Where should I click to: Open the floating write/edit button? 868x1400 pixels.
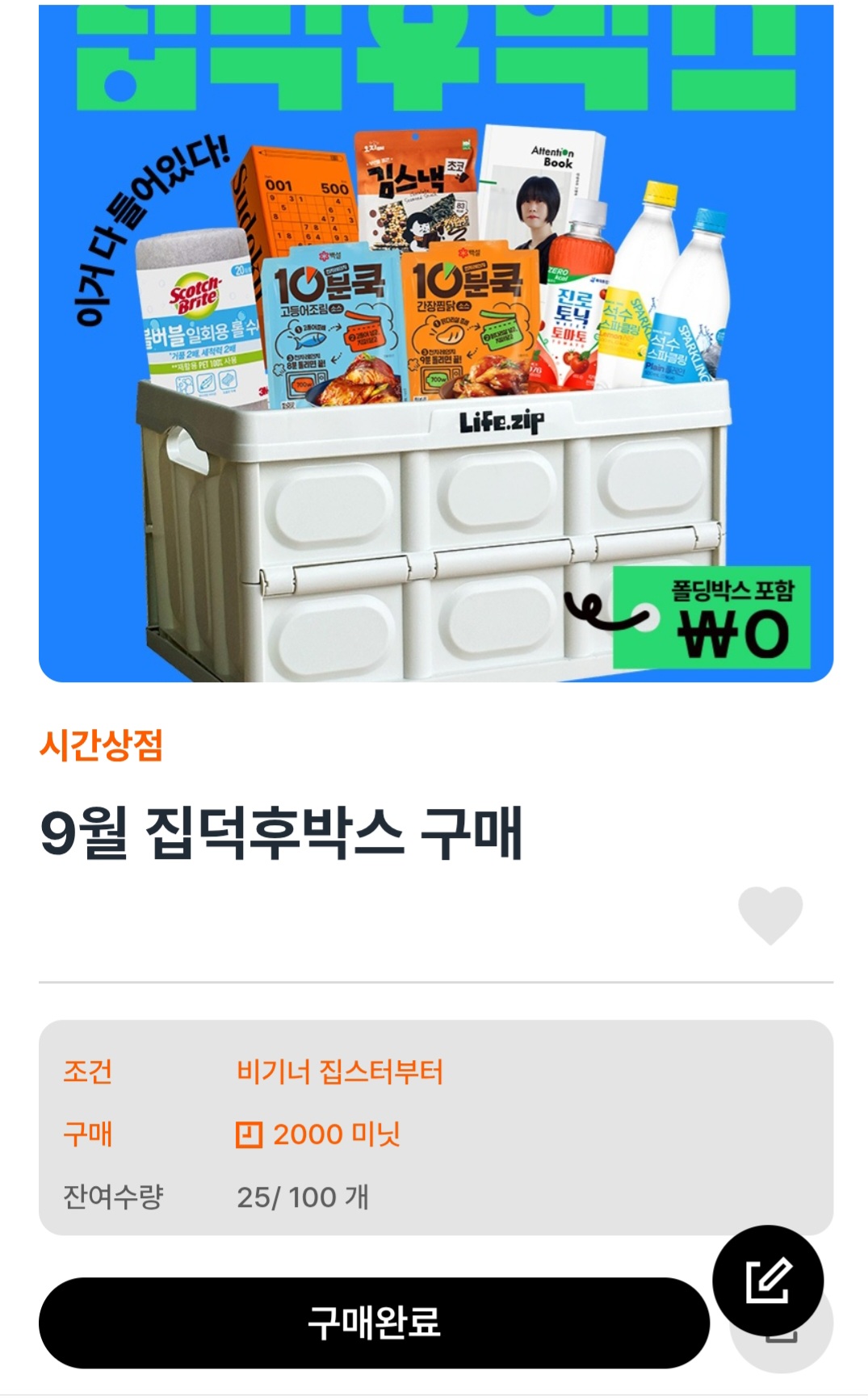[768, 1281]
